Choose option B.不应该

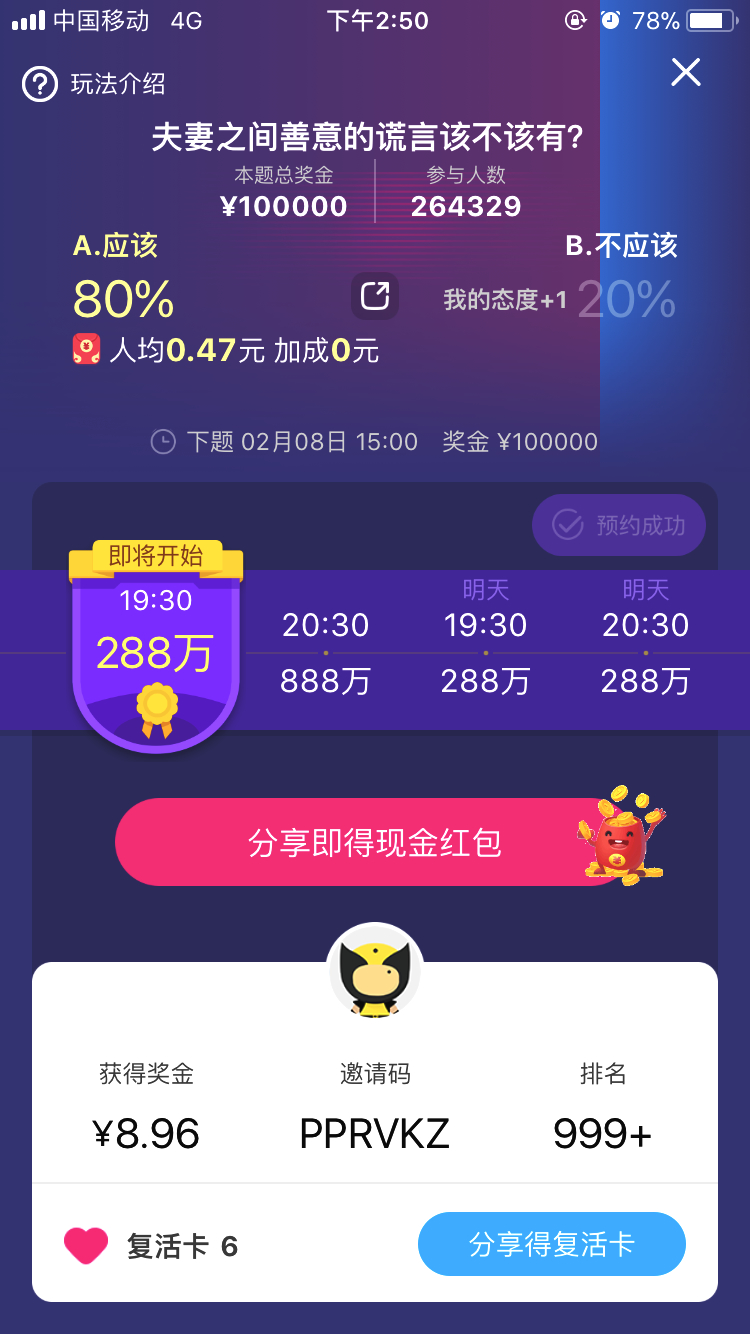tap(621, 246)
